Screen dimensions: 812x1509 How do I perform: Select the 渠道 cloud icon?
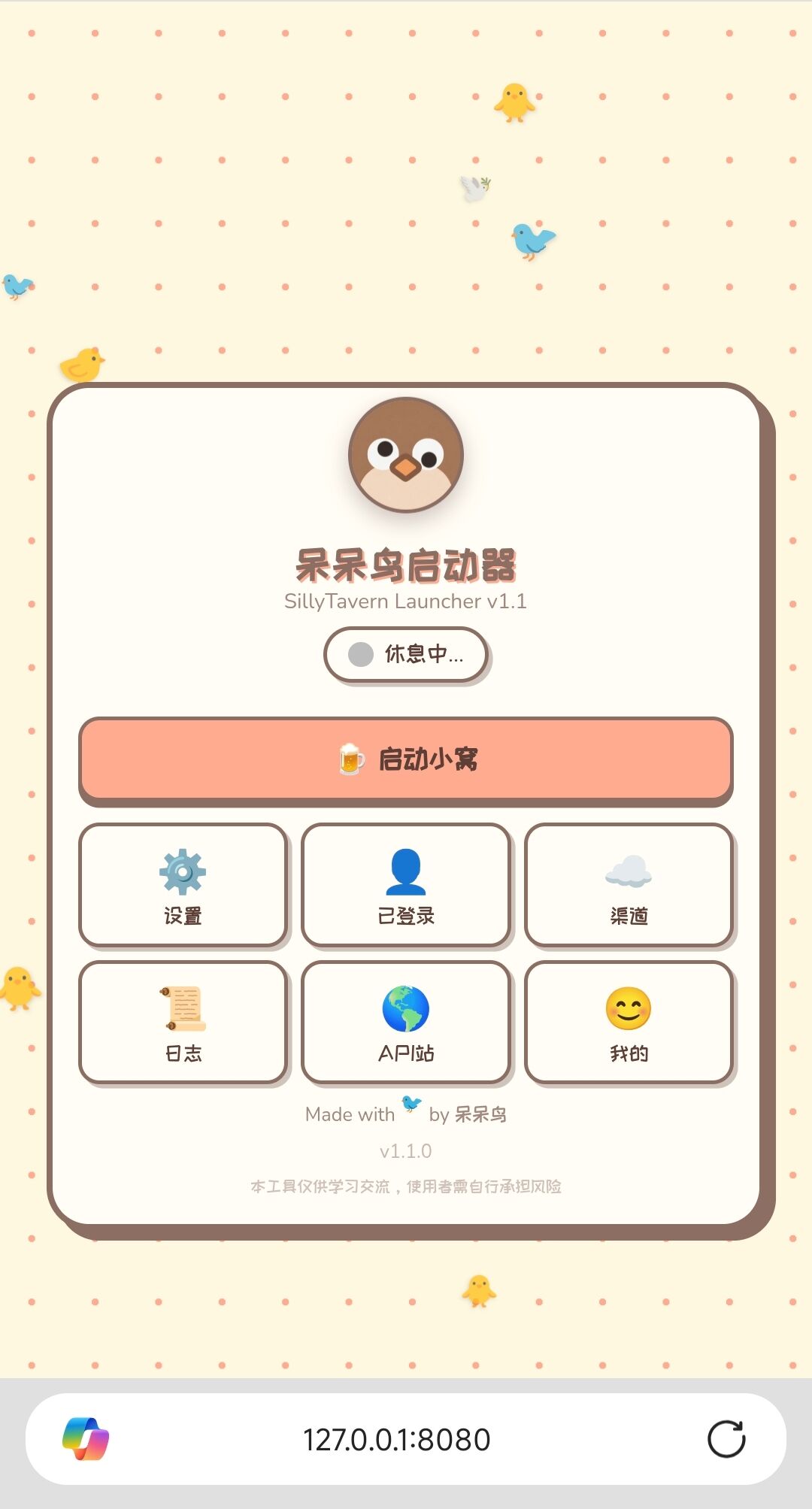629,872
